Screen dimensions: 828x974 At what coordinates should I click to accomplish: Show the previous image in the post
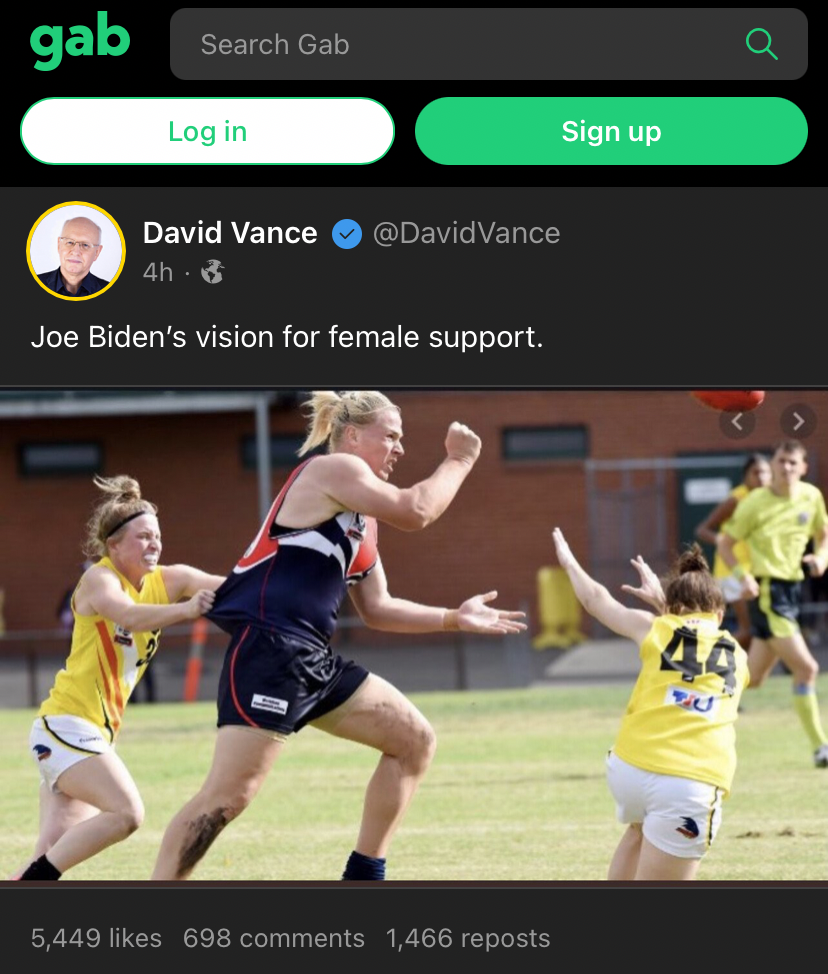pos(737,421)
